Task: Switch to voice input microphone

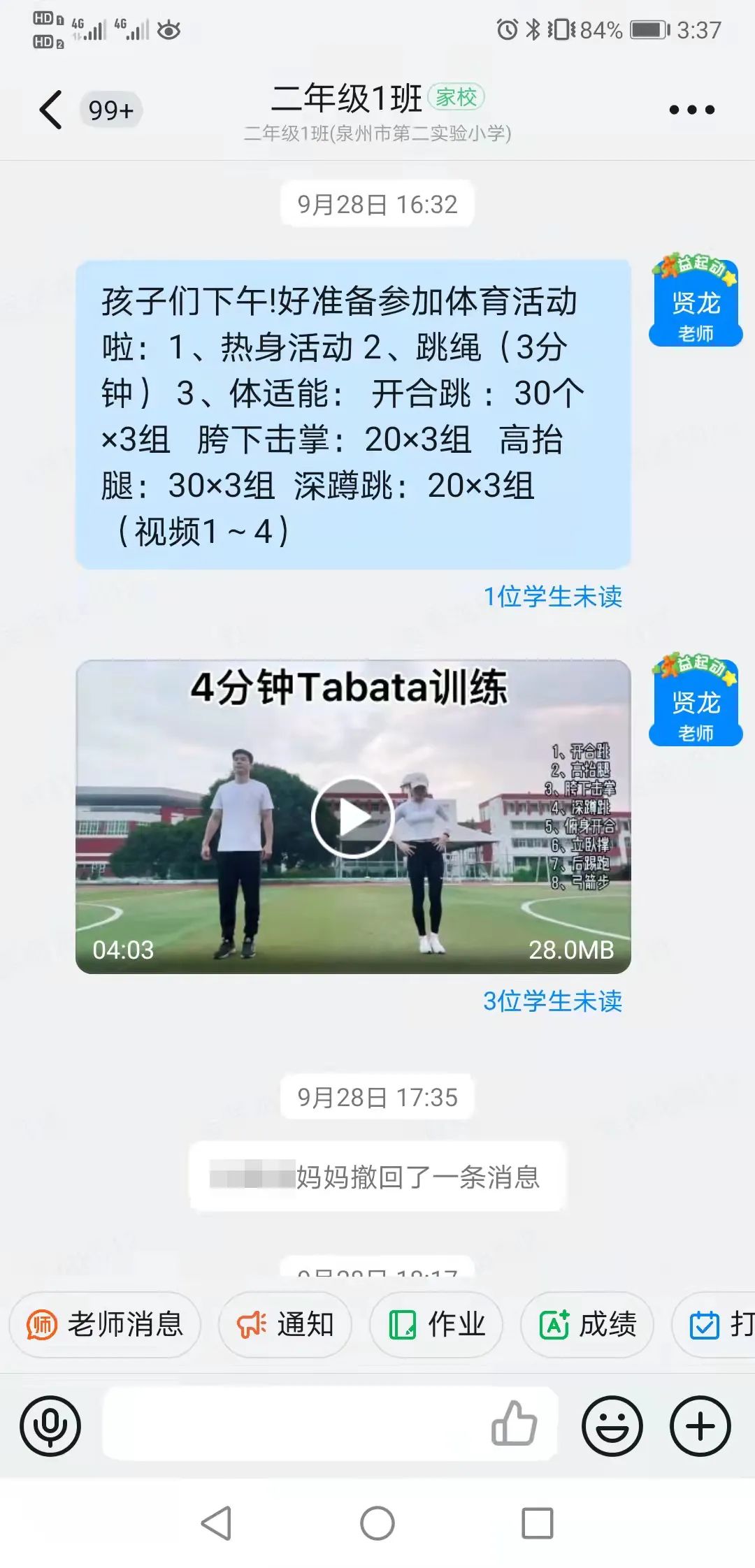Action: click(50, 1426)
